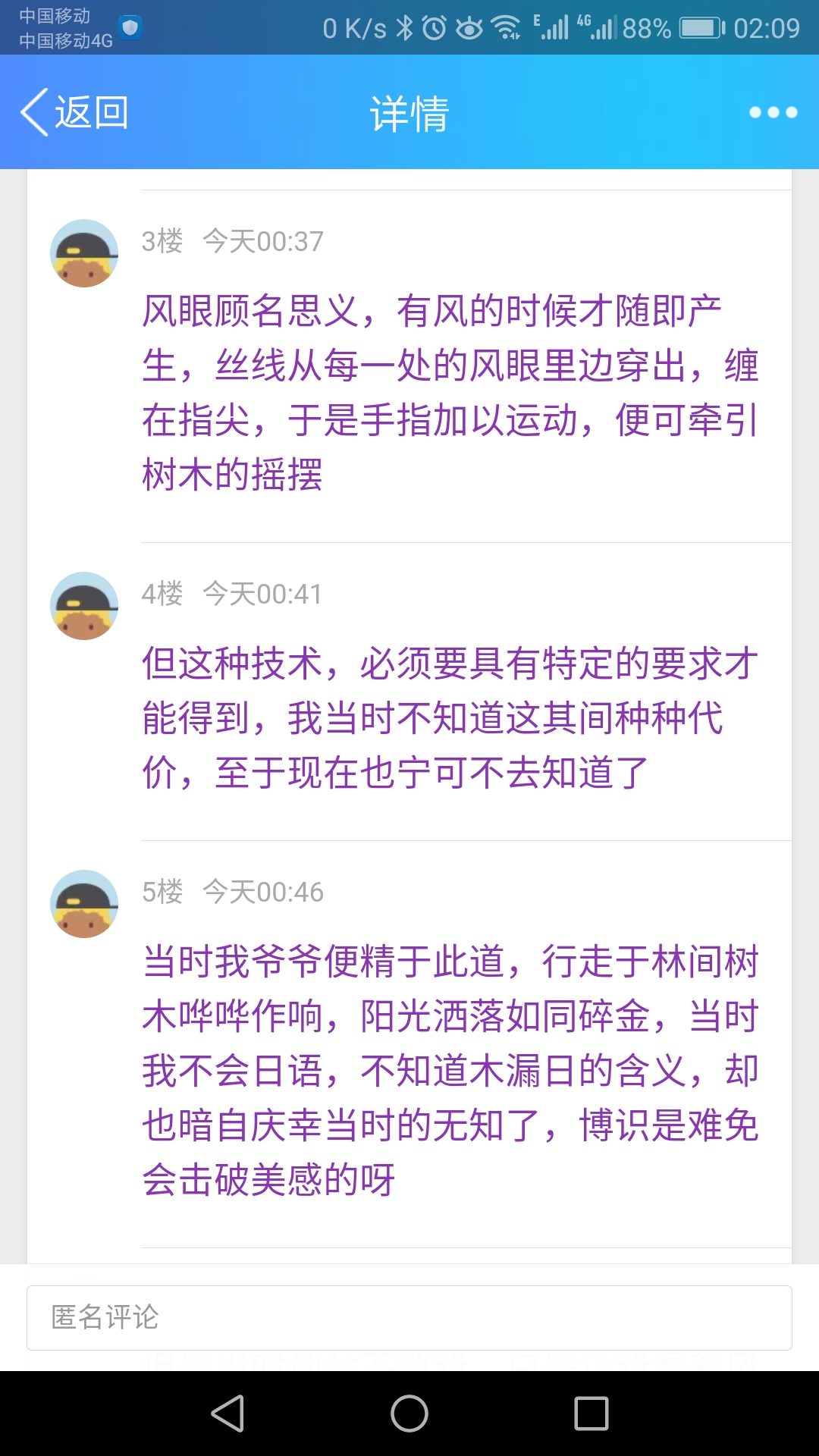
Task: Go to the system home screen
Action: 409,1414
